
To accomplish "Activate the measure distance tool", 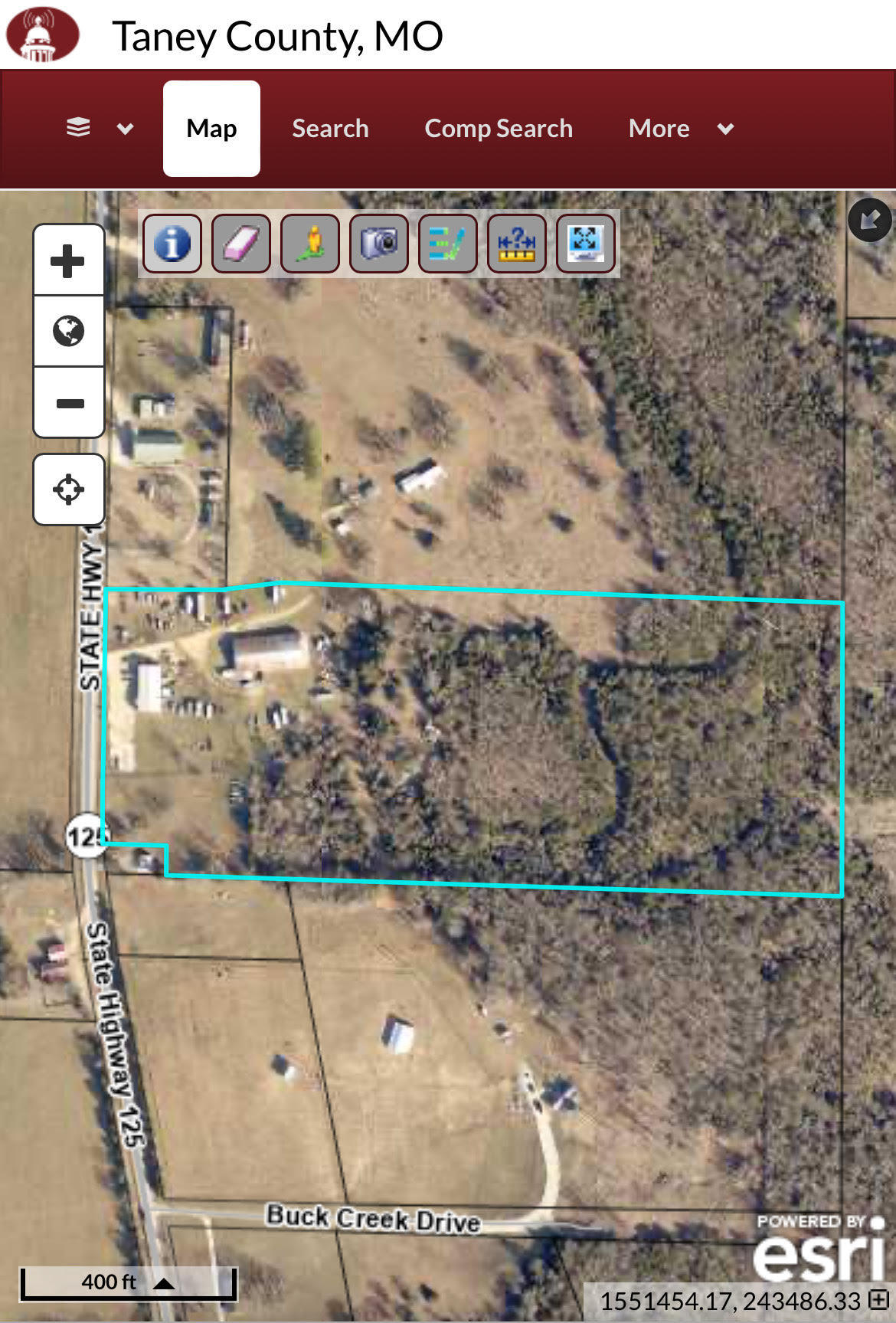I will pos(516,244).
